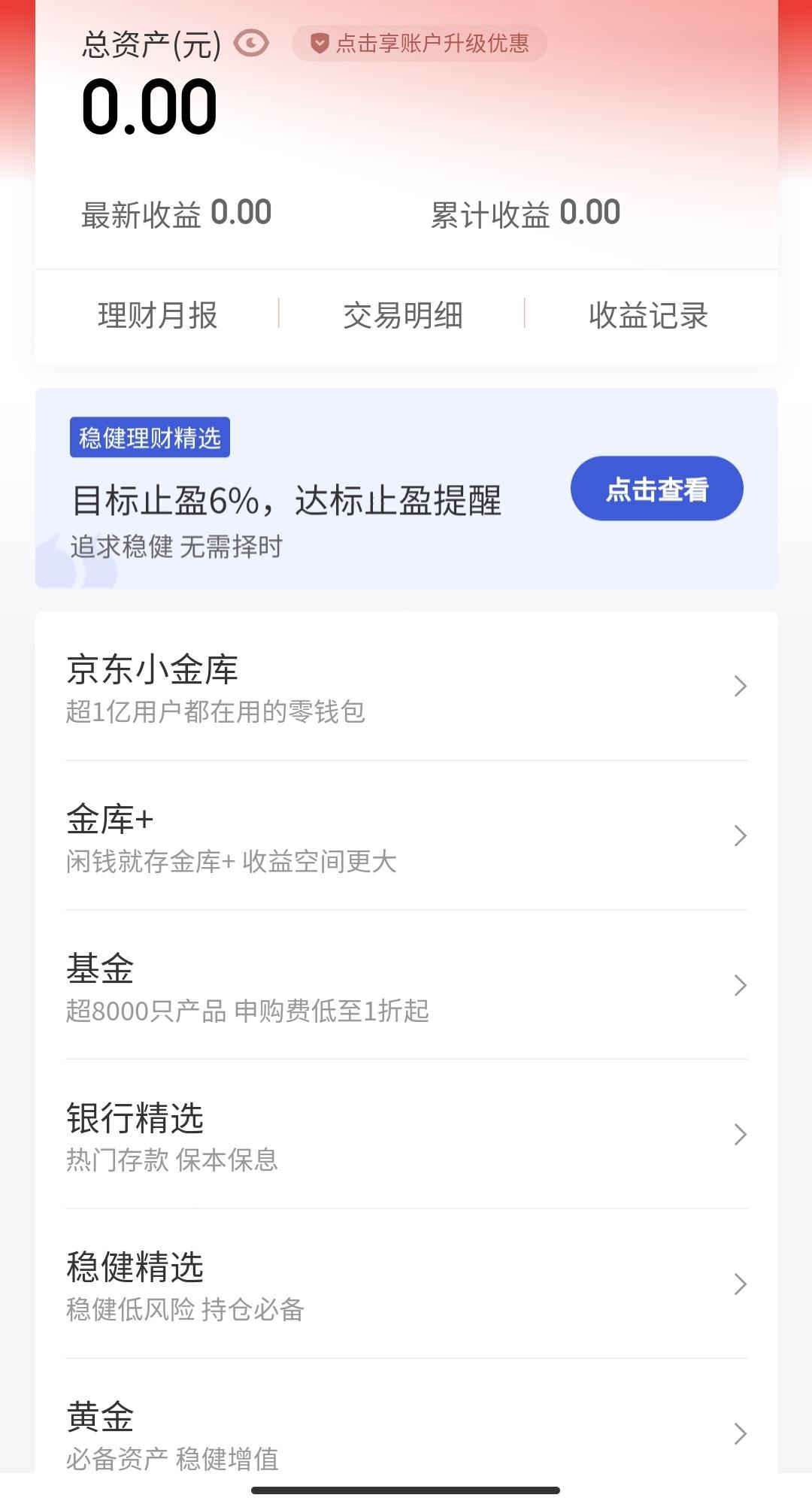View 交易明细 transaction details
The image size is (812, 1507).
pos(403,315)
